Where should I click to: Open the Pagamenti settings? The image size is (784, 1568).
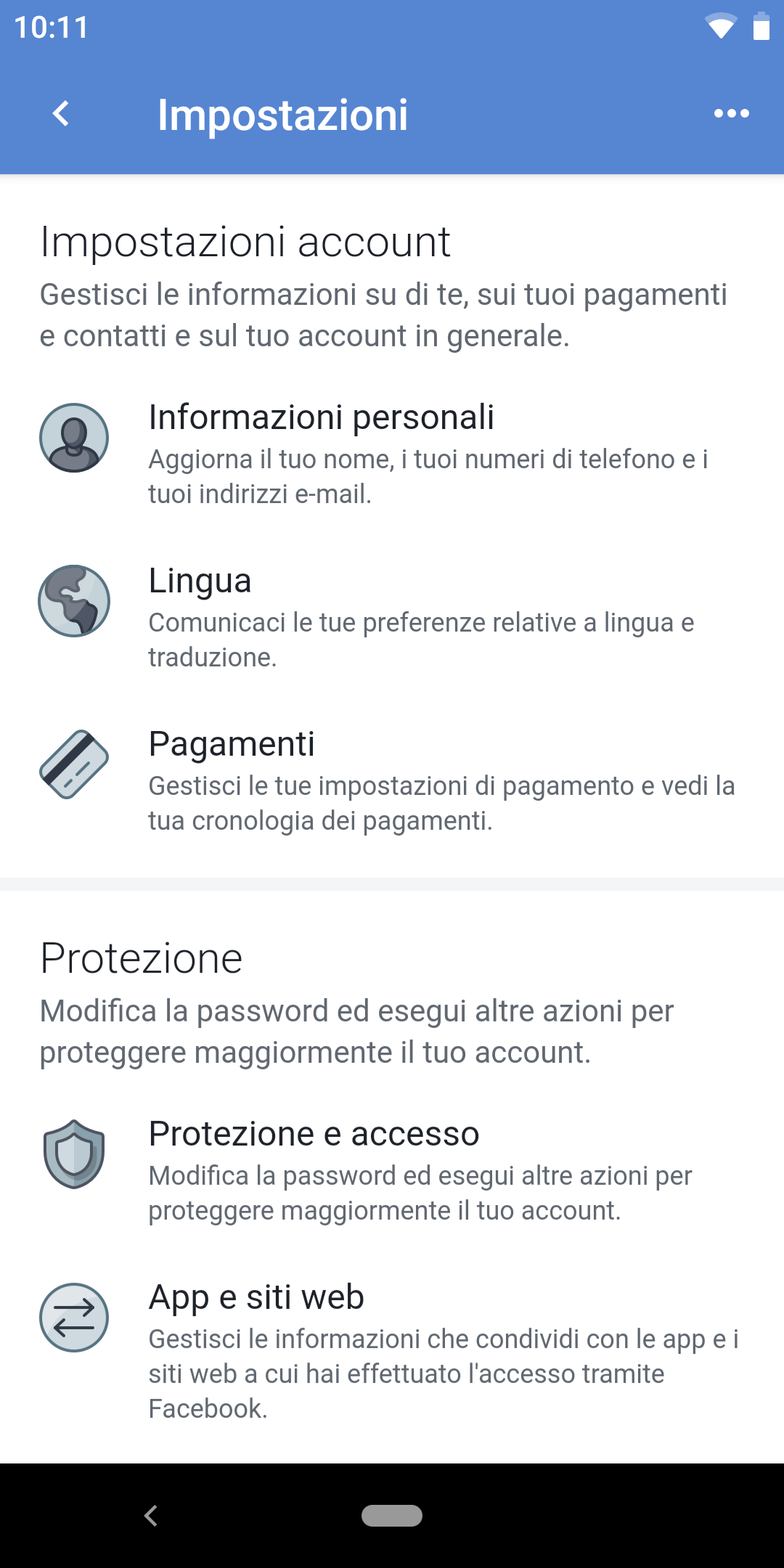pos(392,781)
